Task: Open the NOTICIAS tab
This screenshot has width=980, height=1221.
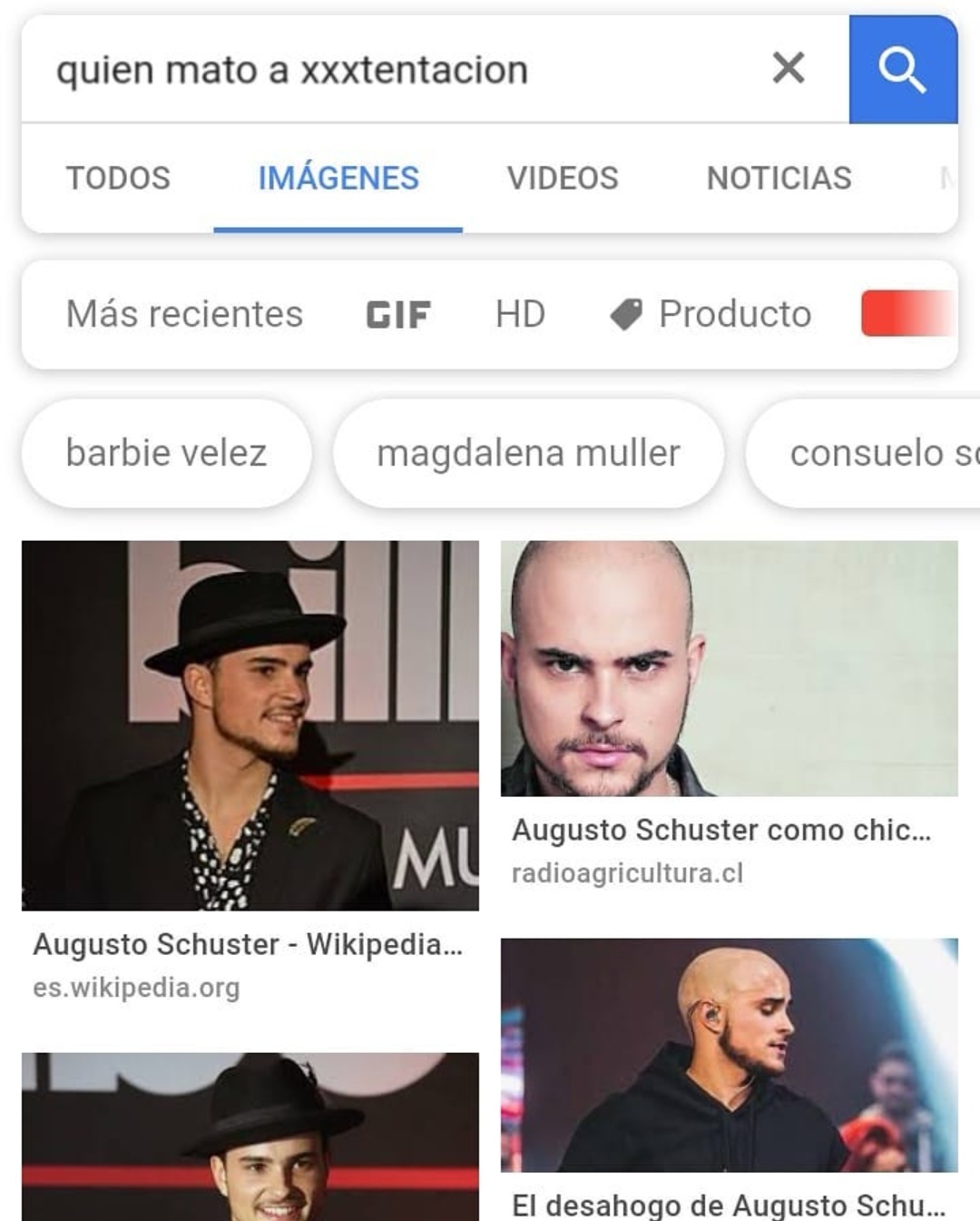Action: pos(779,178)
